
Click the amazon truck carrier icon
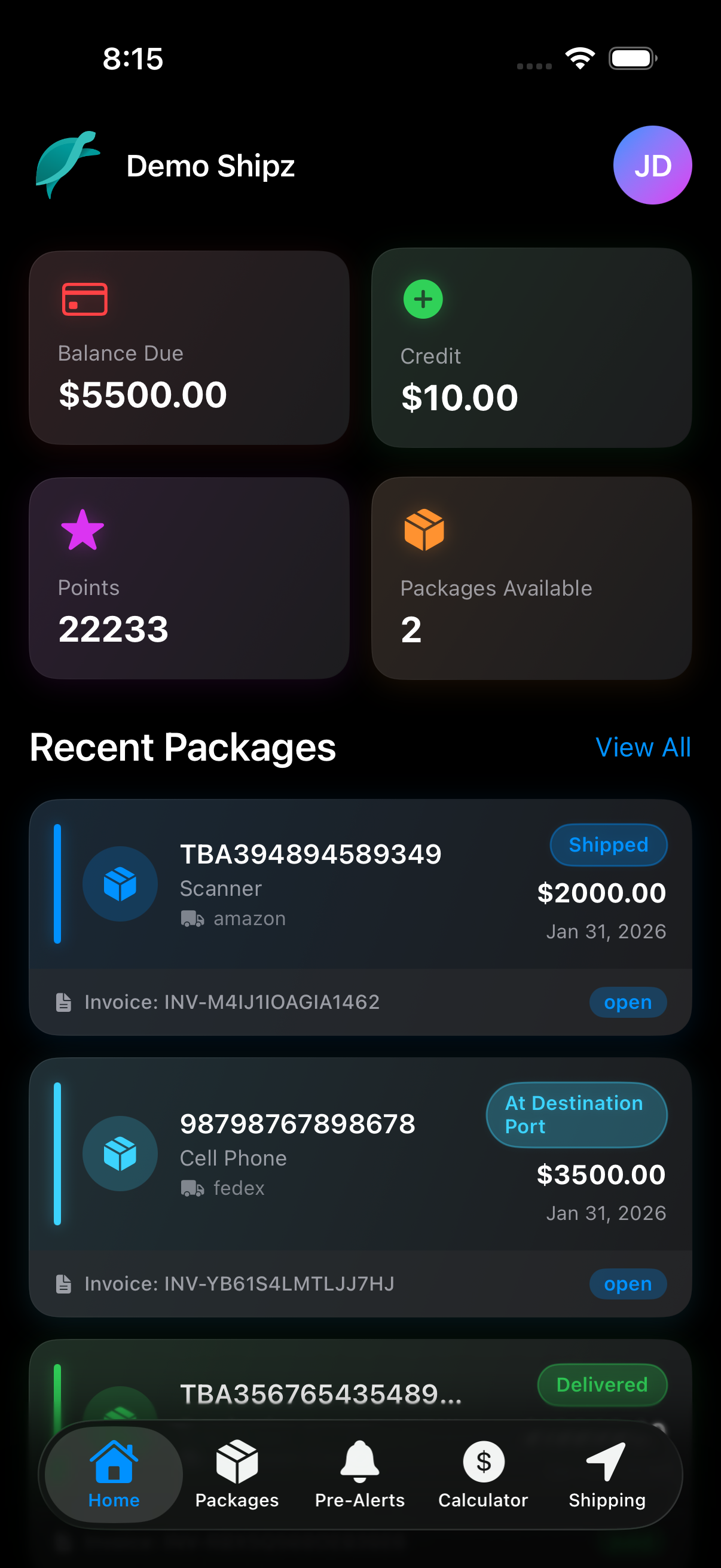click(192, 919)
